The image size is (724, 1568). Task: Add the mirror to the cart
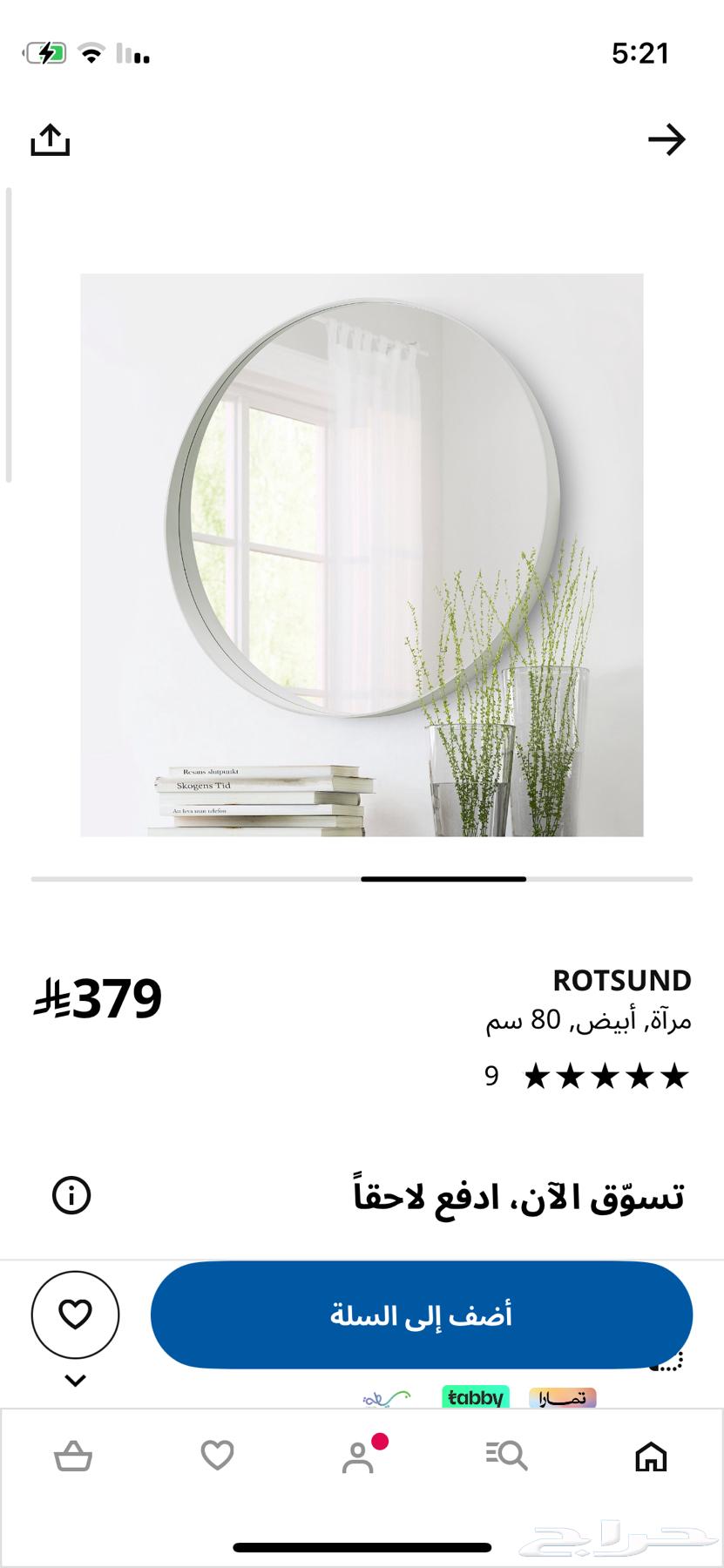click(421, 1315)
